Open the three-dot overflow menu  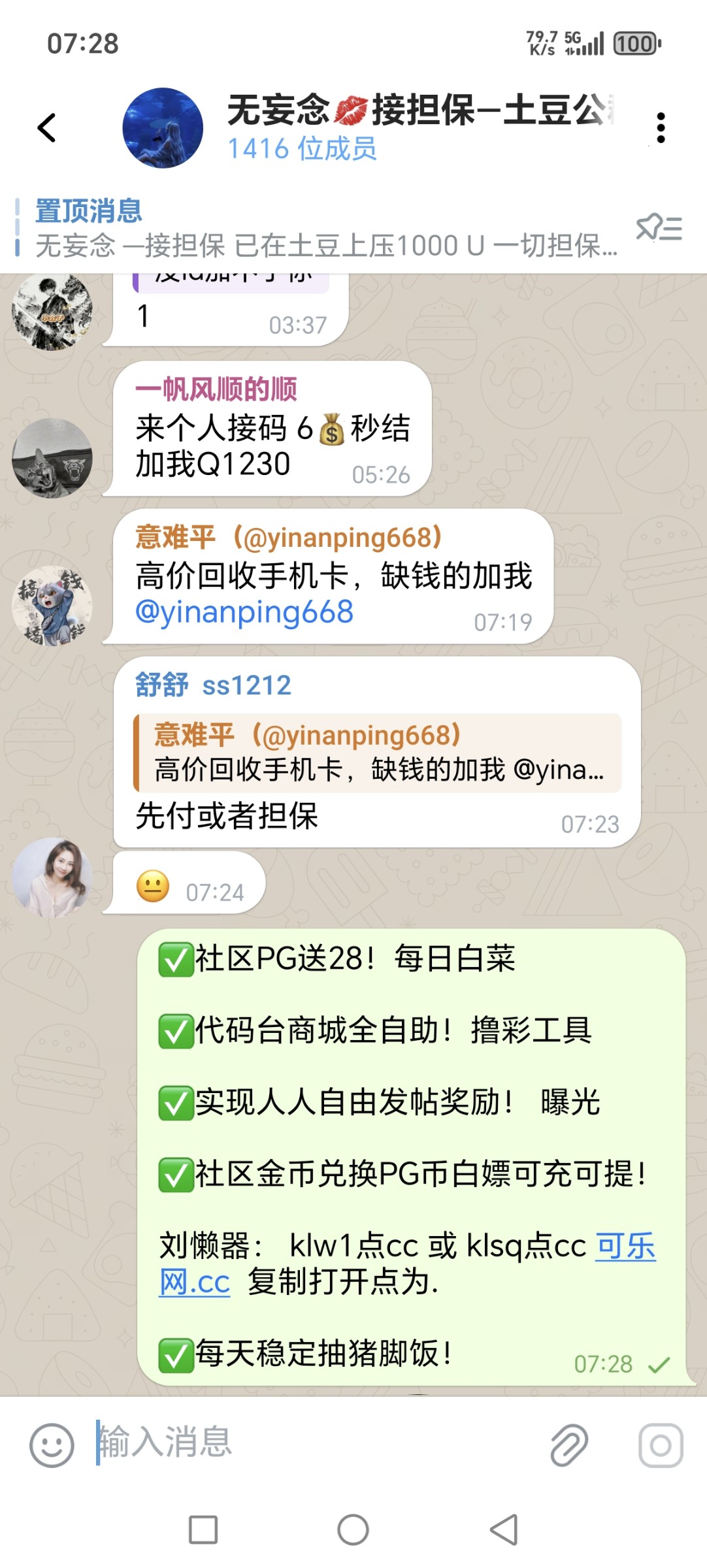pyautogui.click(x=662, y=128)
